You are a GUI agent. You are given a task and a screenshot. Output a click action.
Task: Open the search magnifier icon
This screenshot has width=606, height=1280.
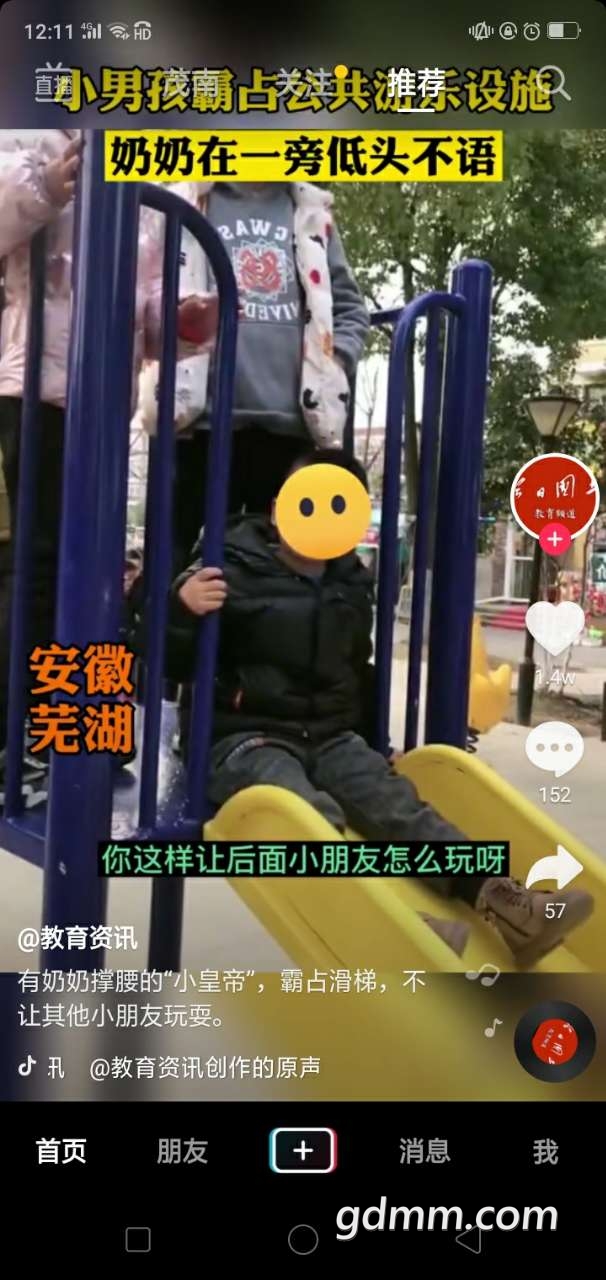(x=553, y=83)
